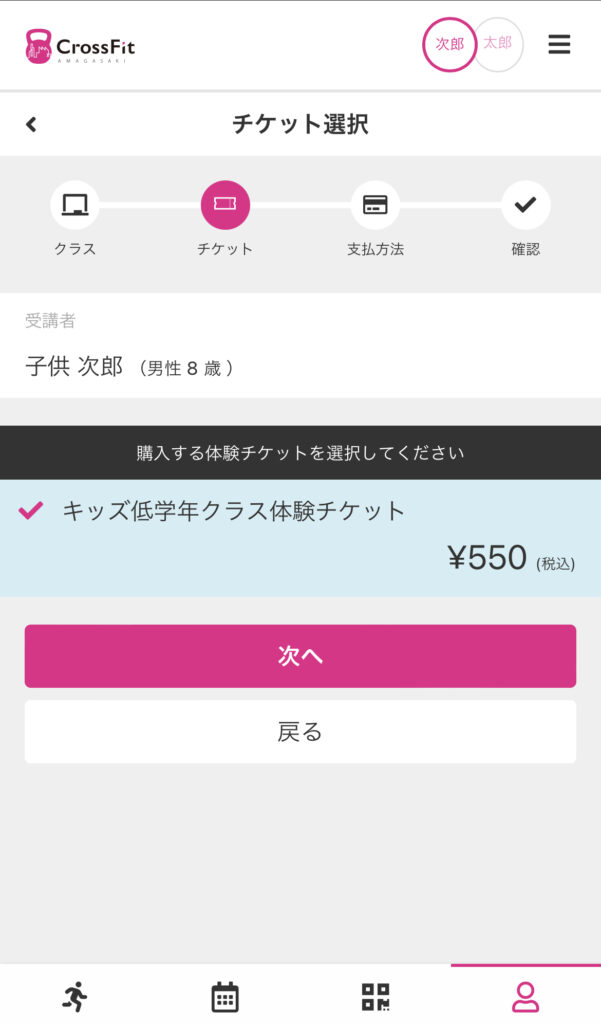
Task: Go back using the header arrow
Action: 31,124
